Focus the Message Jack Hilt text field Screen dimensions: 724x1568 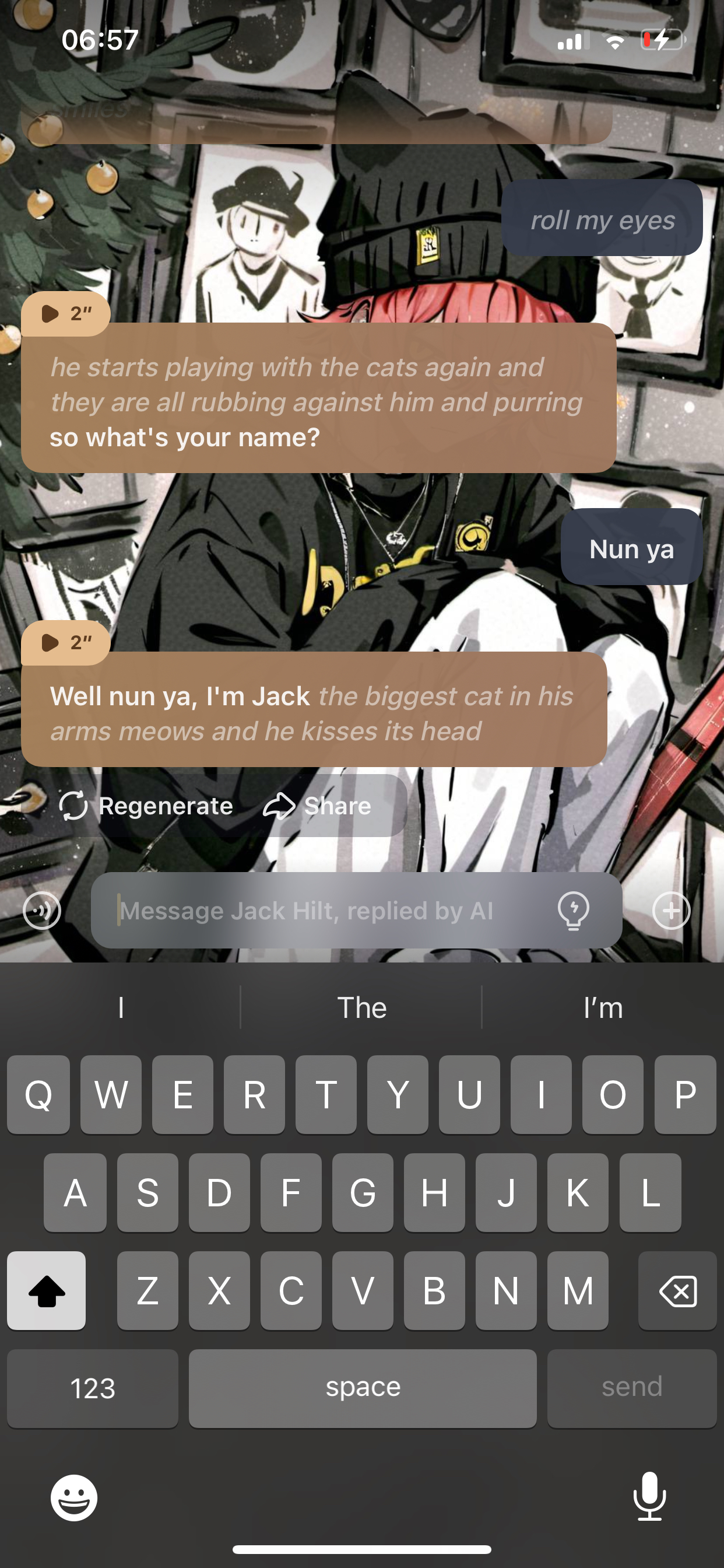tap(317, 911)
